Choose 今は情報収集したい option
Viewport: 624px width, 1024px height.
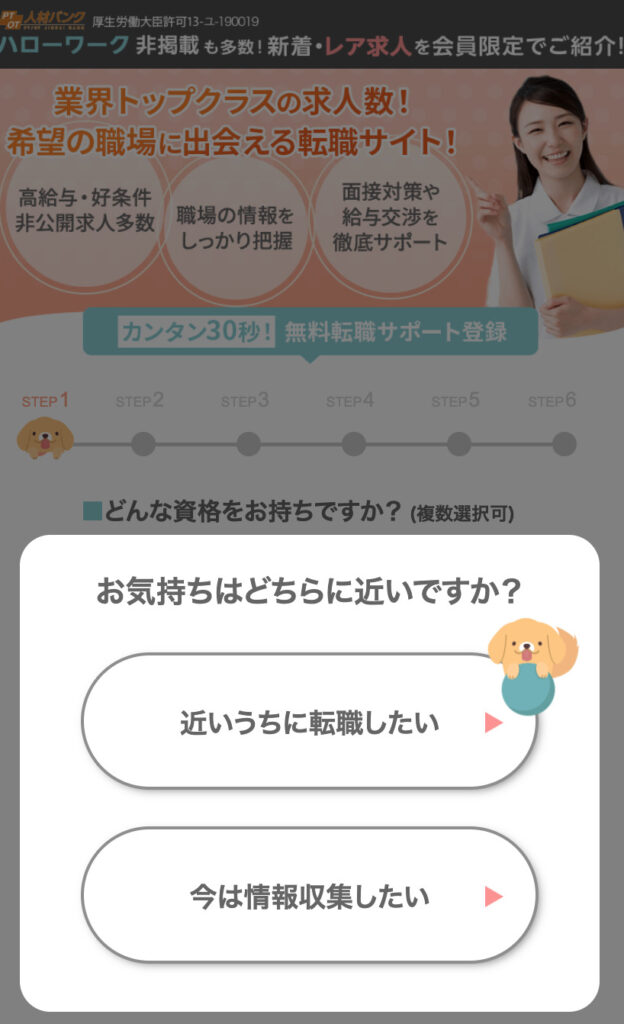(x=309, y=896)
